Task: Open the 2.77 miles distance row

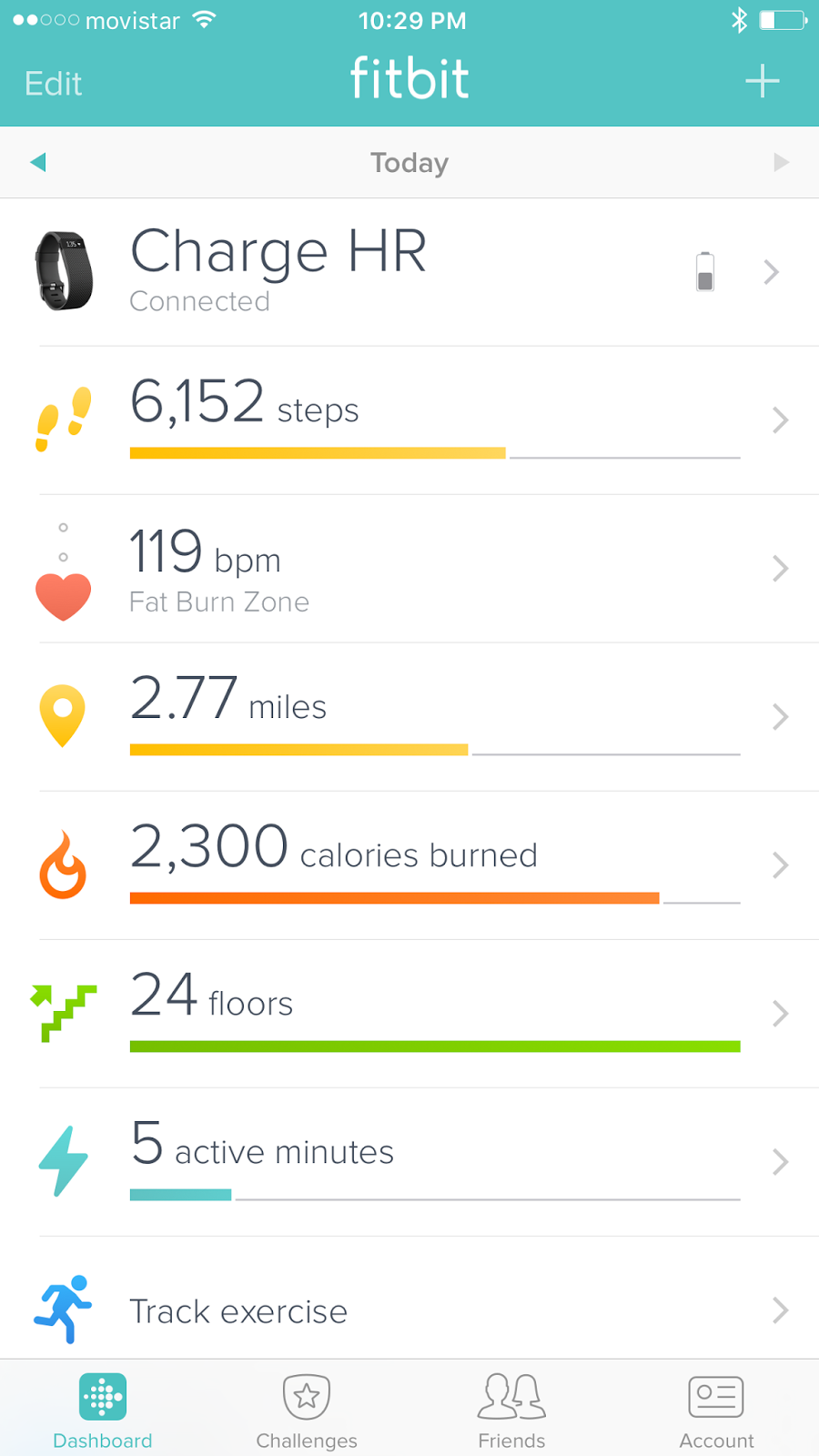Action: point(409,717)
